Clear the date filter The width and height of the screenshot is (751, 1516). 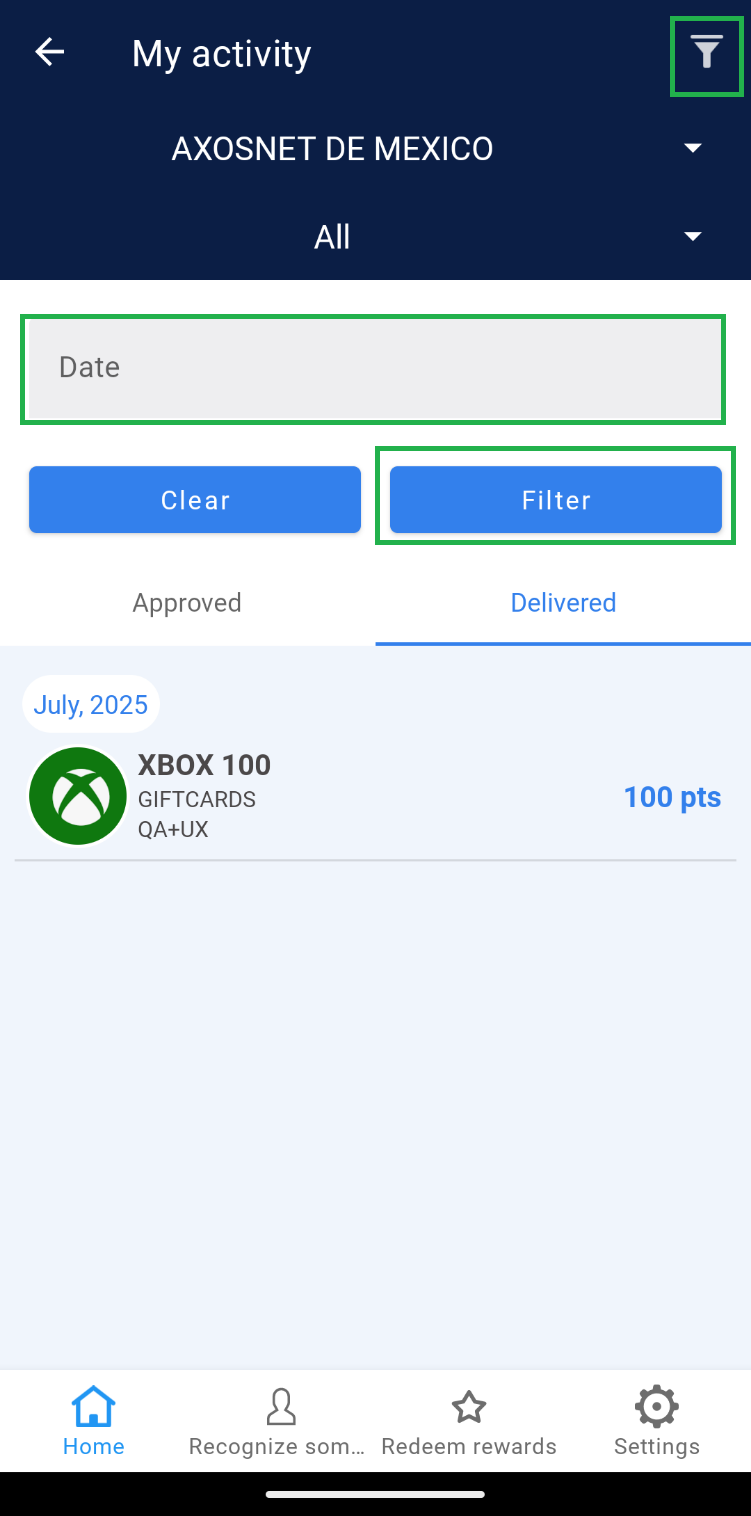[195, 500]
